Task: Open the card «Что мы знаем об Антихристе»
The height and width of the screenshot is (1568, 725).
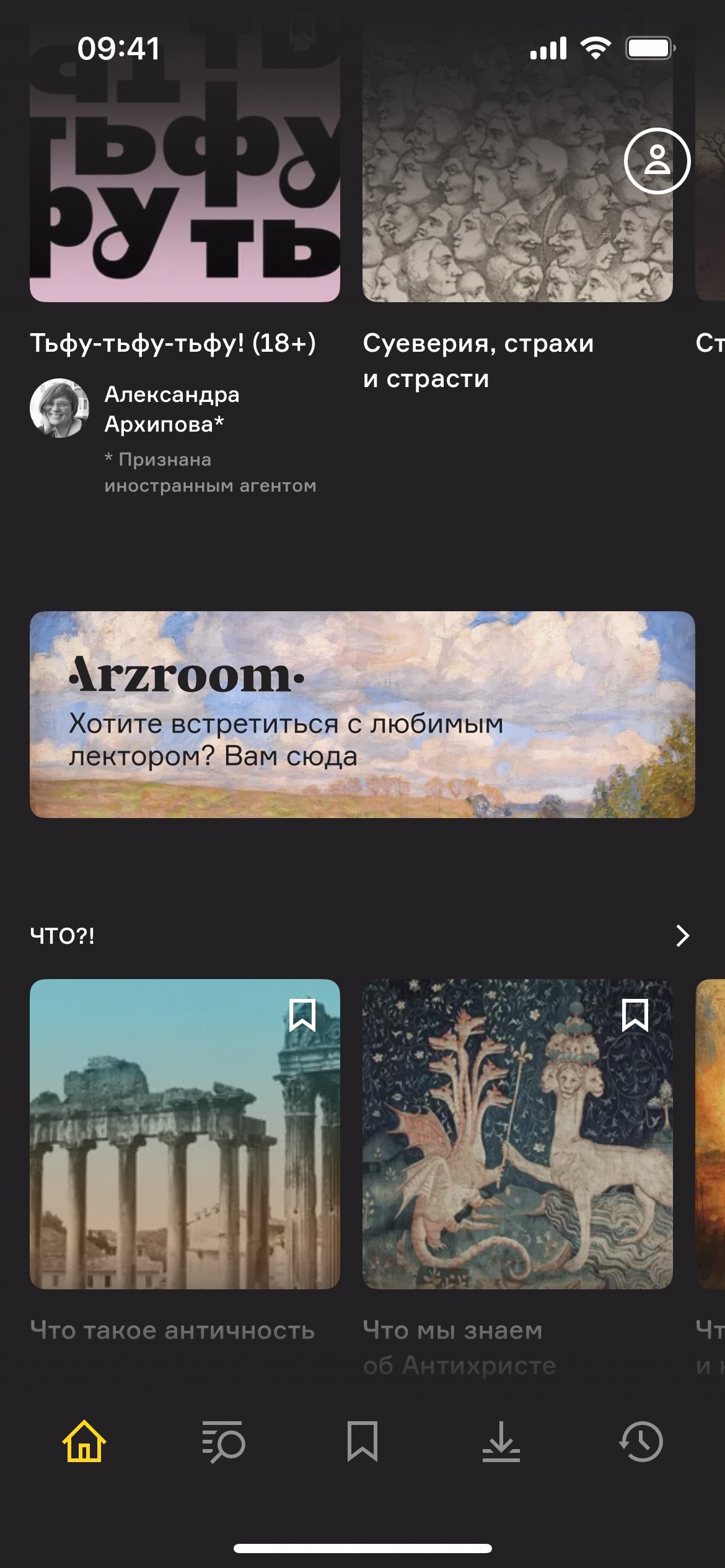Action: coord(517,1133)
